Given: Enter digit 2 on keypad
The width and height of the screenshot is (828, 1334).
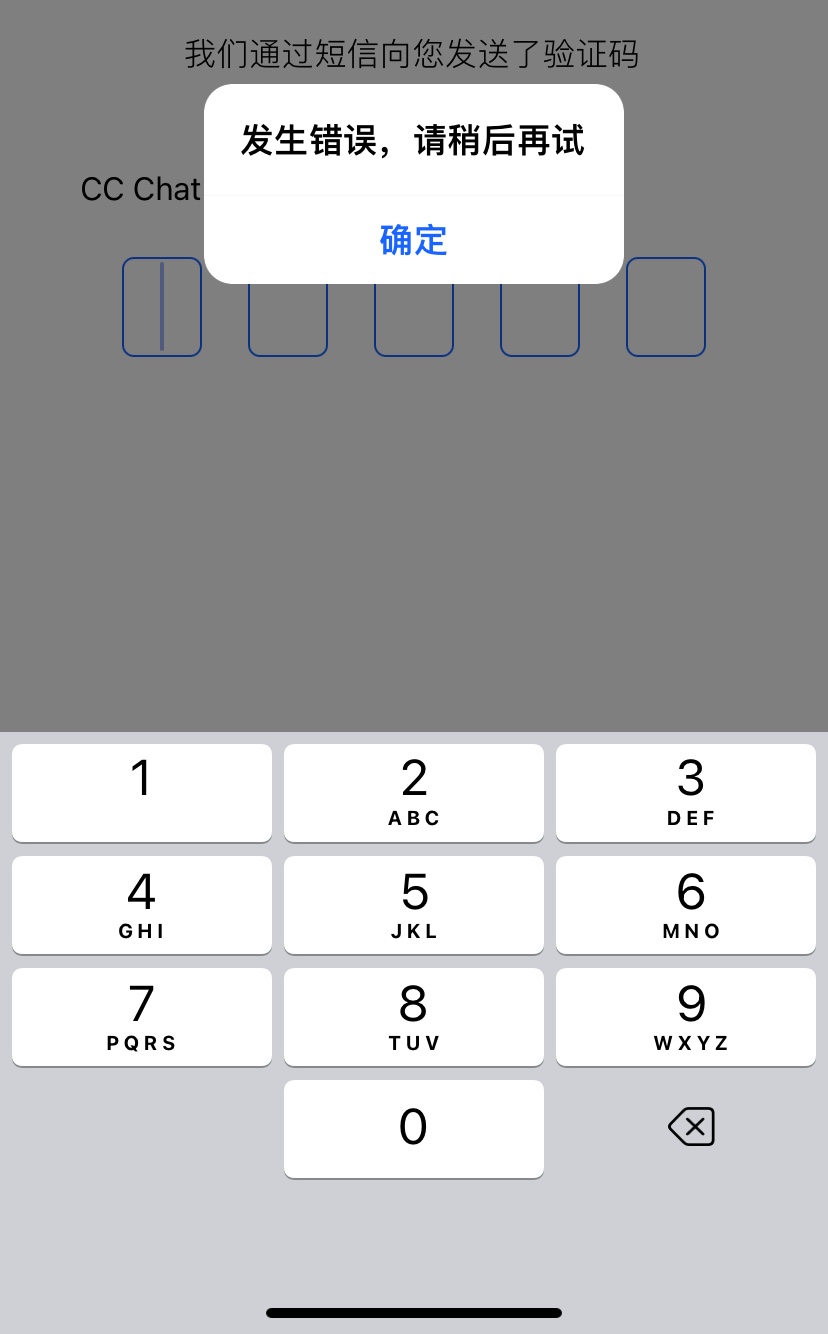Looking at the screenshot, I should click(x=414, y=792).
